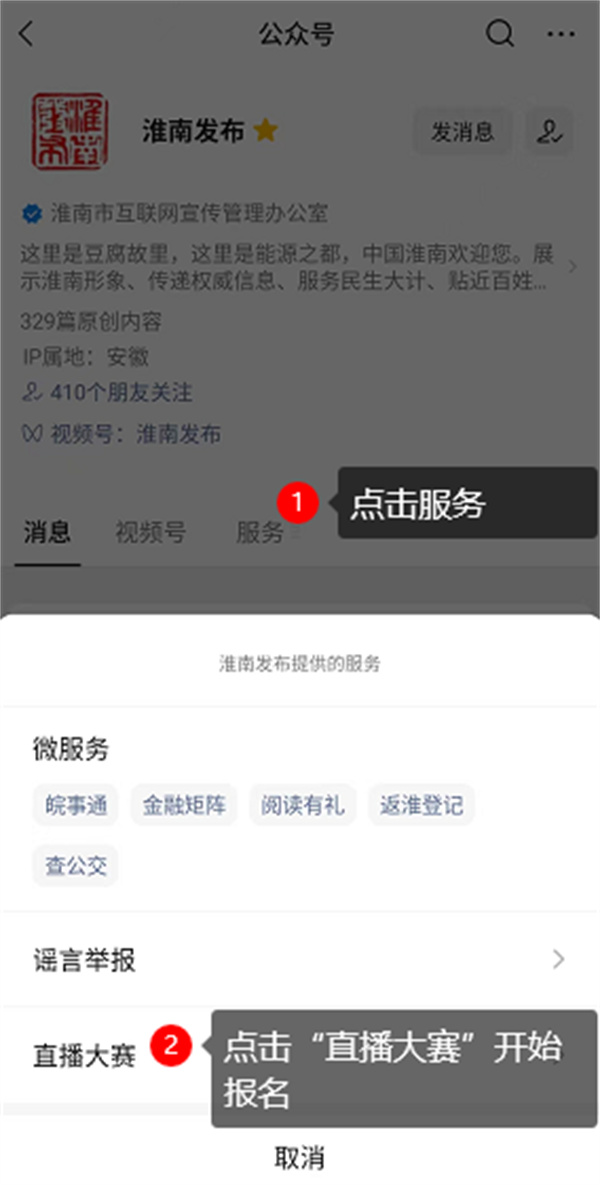Tap the follow person icon beside 发消息
Image resolution: width=600 pixels, height=1185 pixels.
coord(549,132)
